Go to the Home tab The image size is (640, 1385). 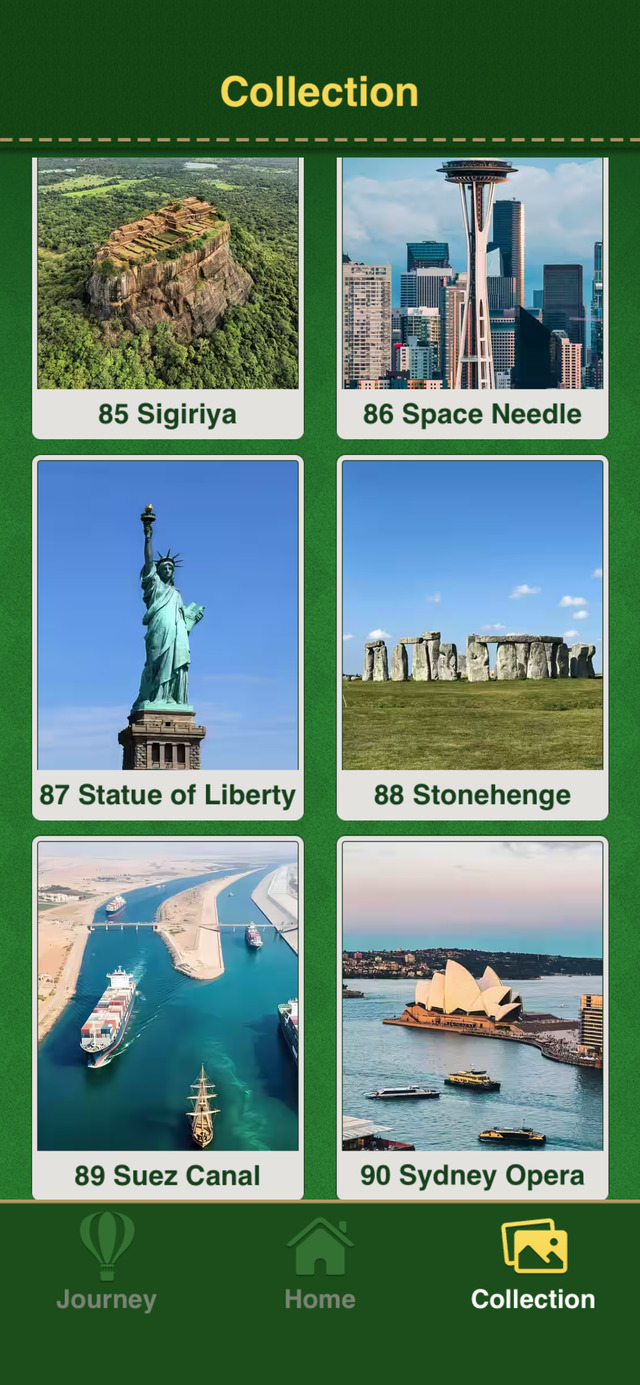320,1262
